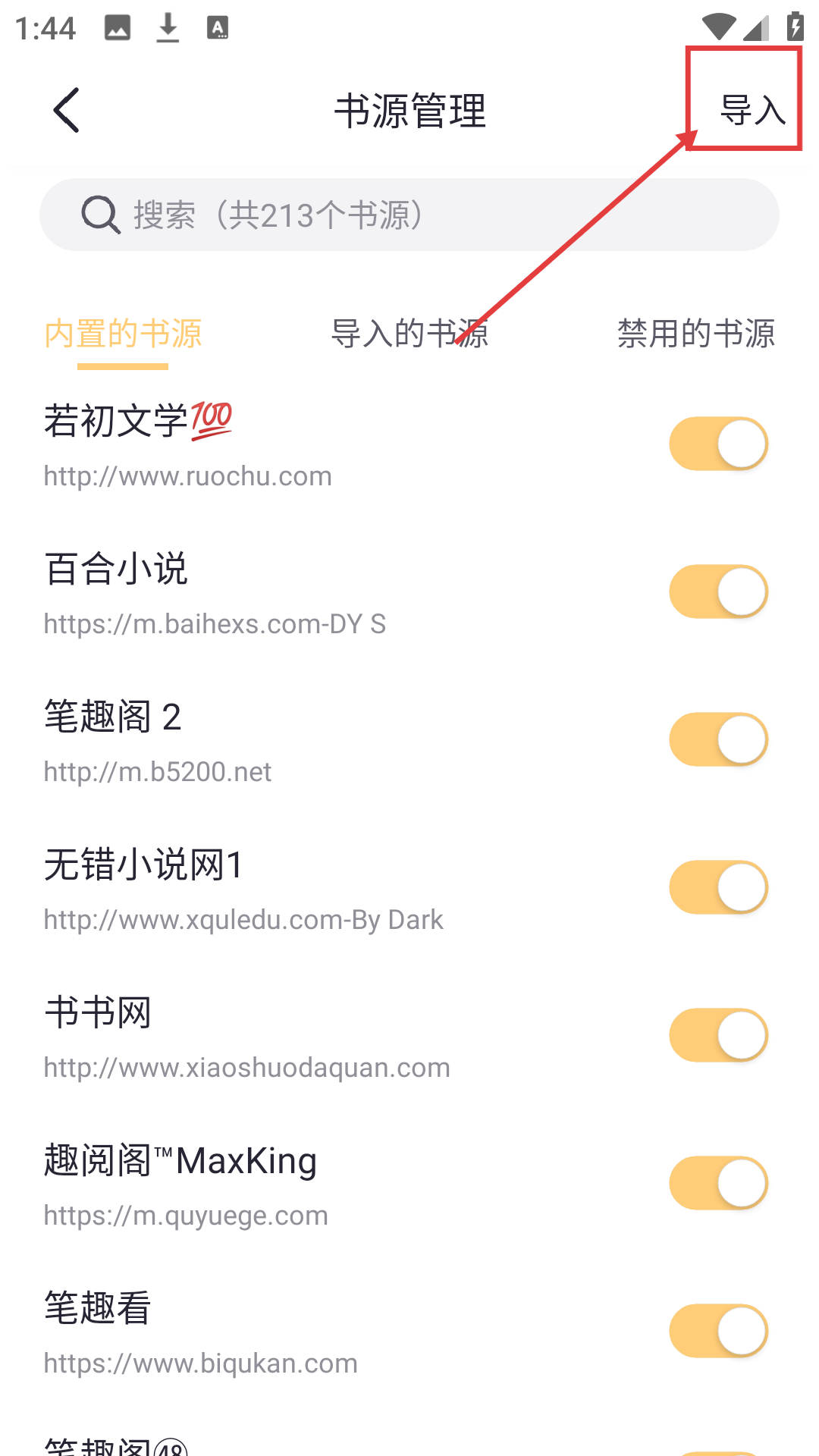The image size is (819, 1456).
Task: Switch to the 禁用的书源 tab
Action: coord(695,334)
